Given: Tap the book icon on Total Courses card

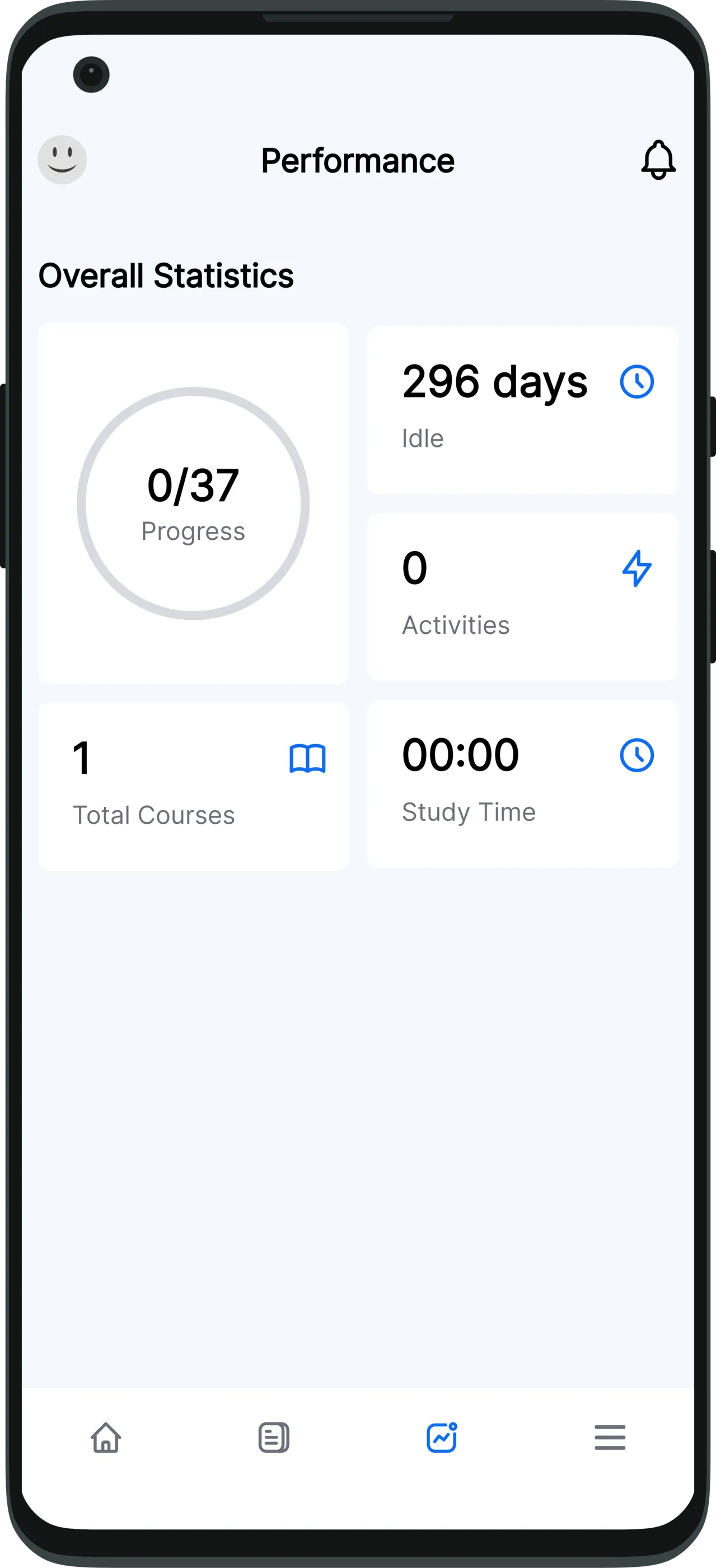Looking at the screenshot, I should (x=308, y=758).
